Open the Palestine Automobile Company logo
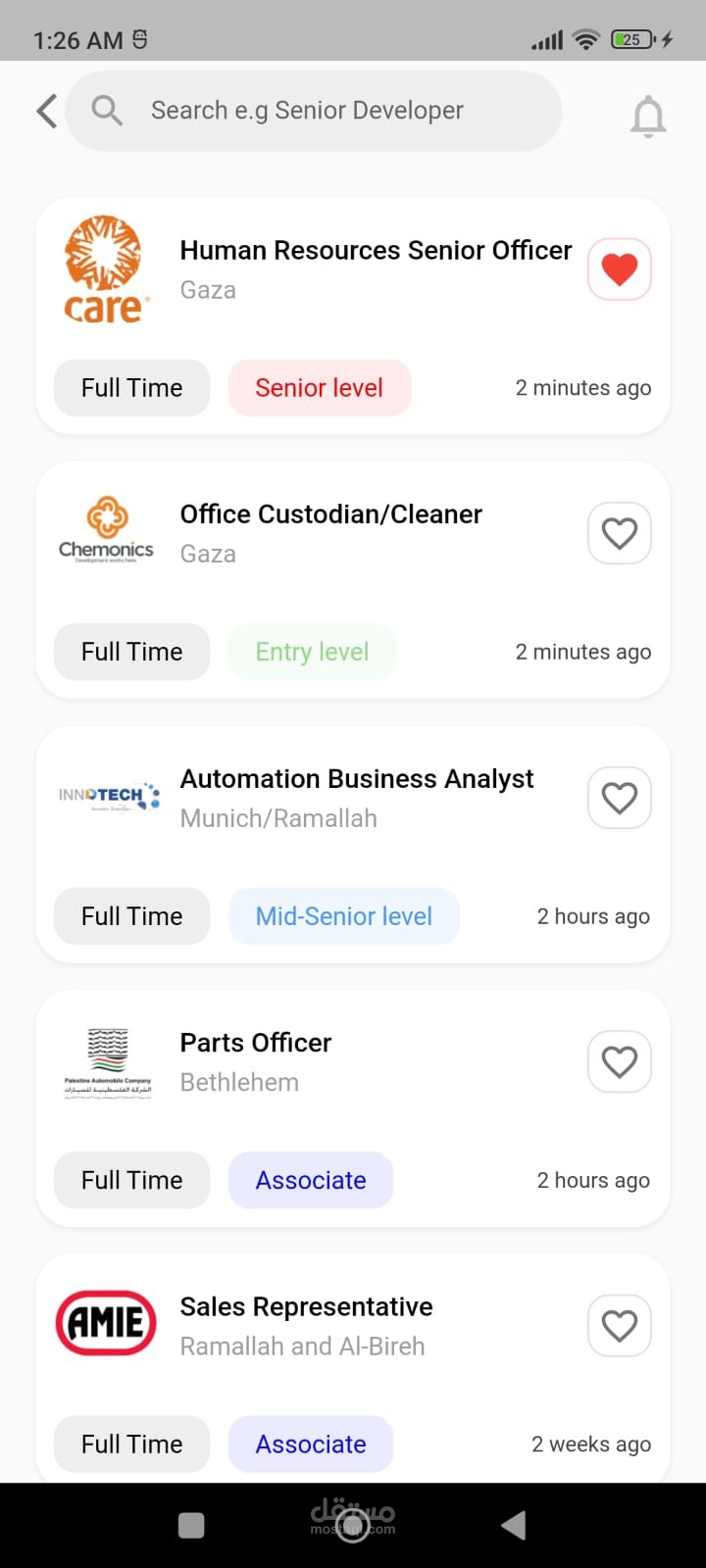 (x=106, y=1058)
